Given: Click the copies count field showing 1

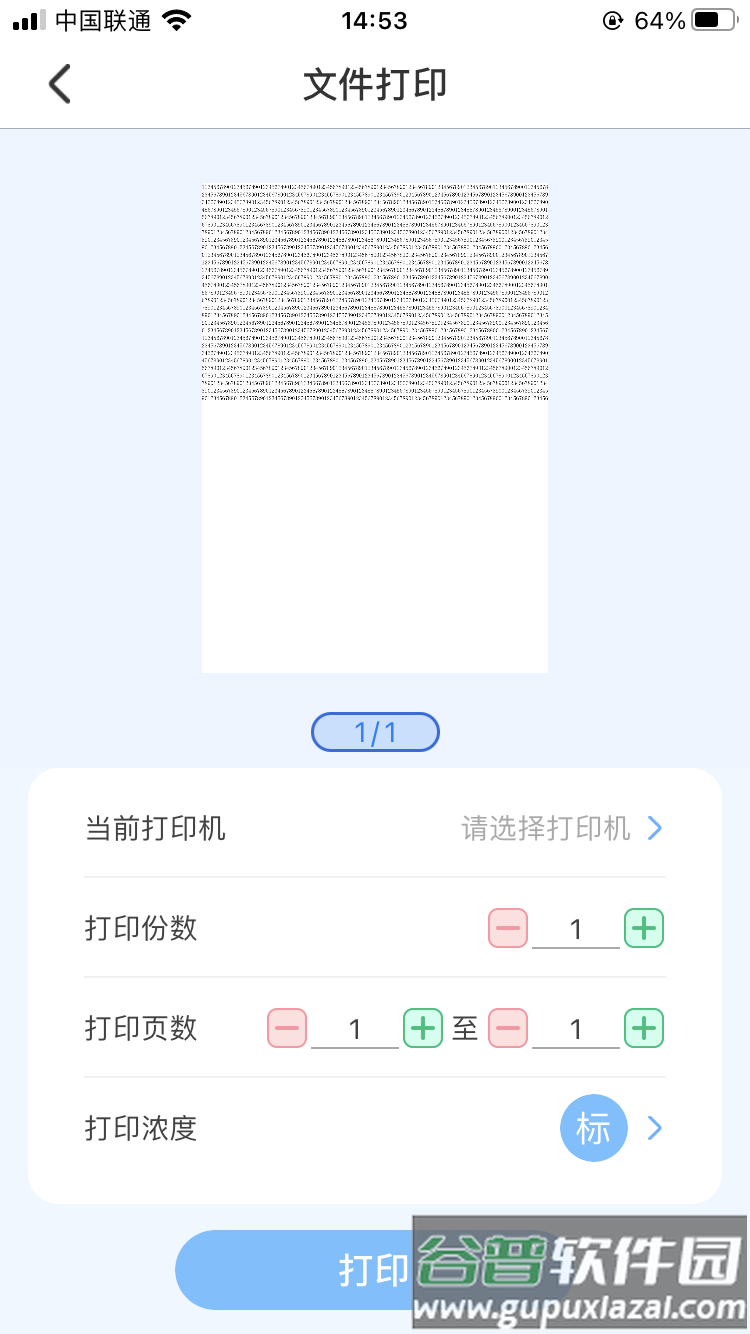Looking at the screenshot, I should tap(575, 928).
